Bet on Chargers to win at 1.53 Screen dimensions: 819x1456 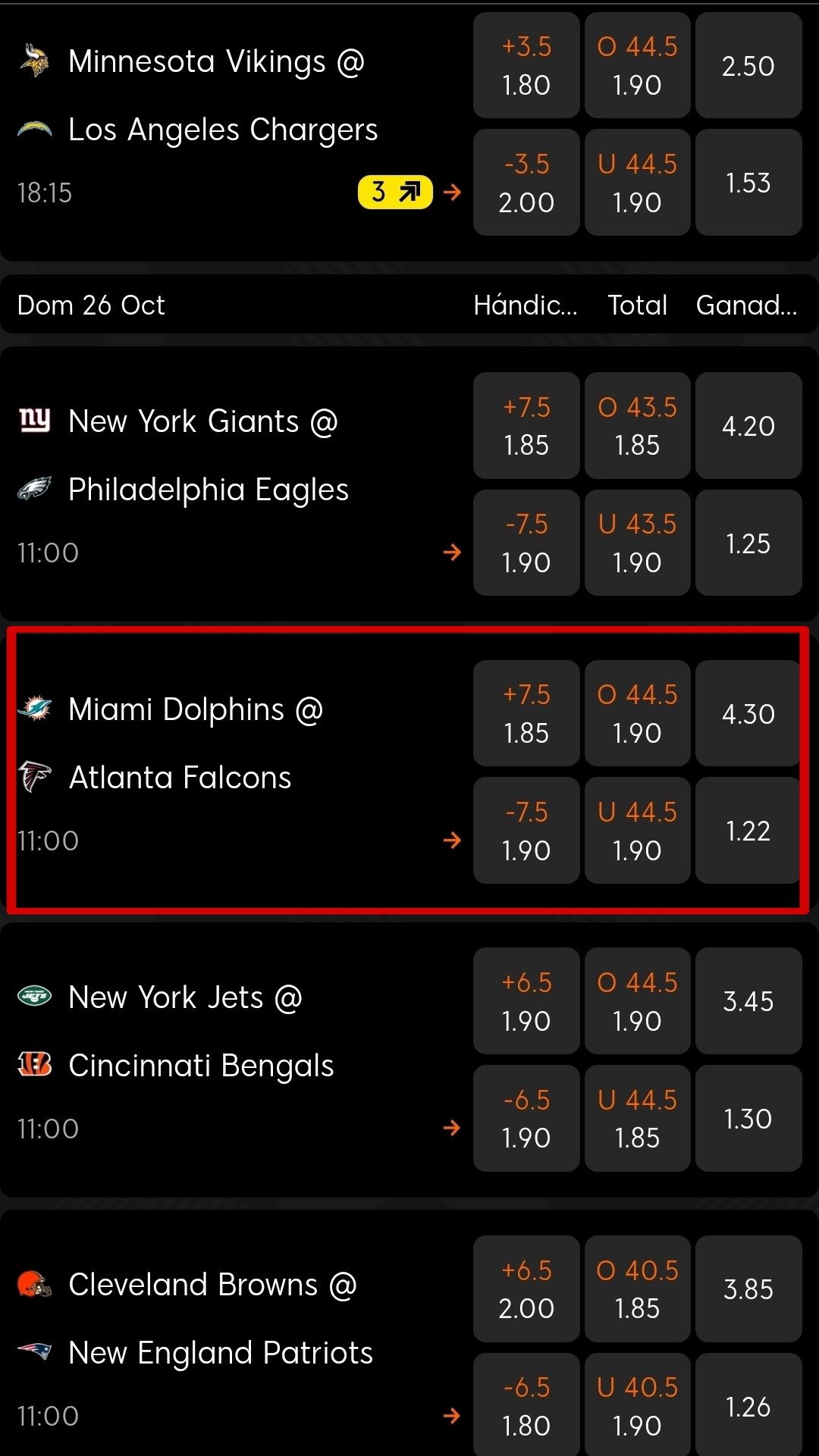tap(748, 183)
